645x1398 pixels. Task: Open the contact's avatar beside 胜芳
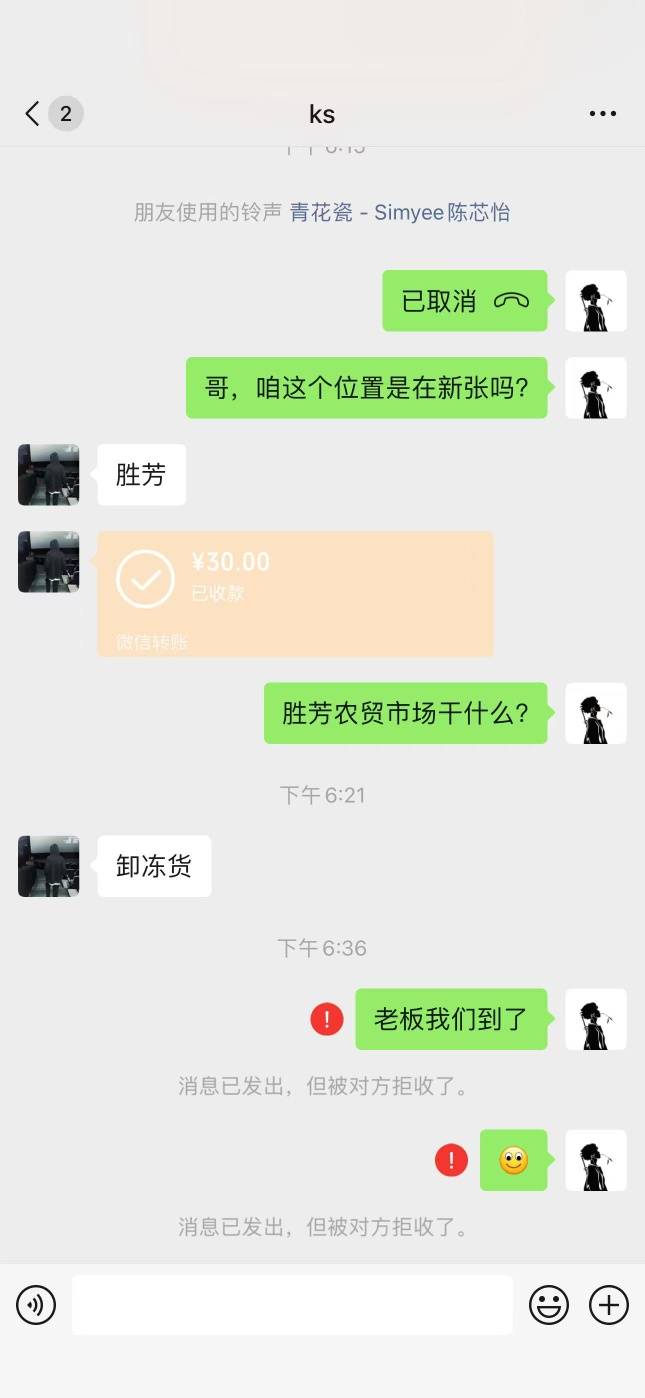pyautogui.click(x=48, y=475)
